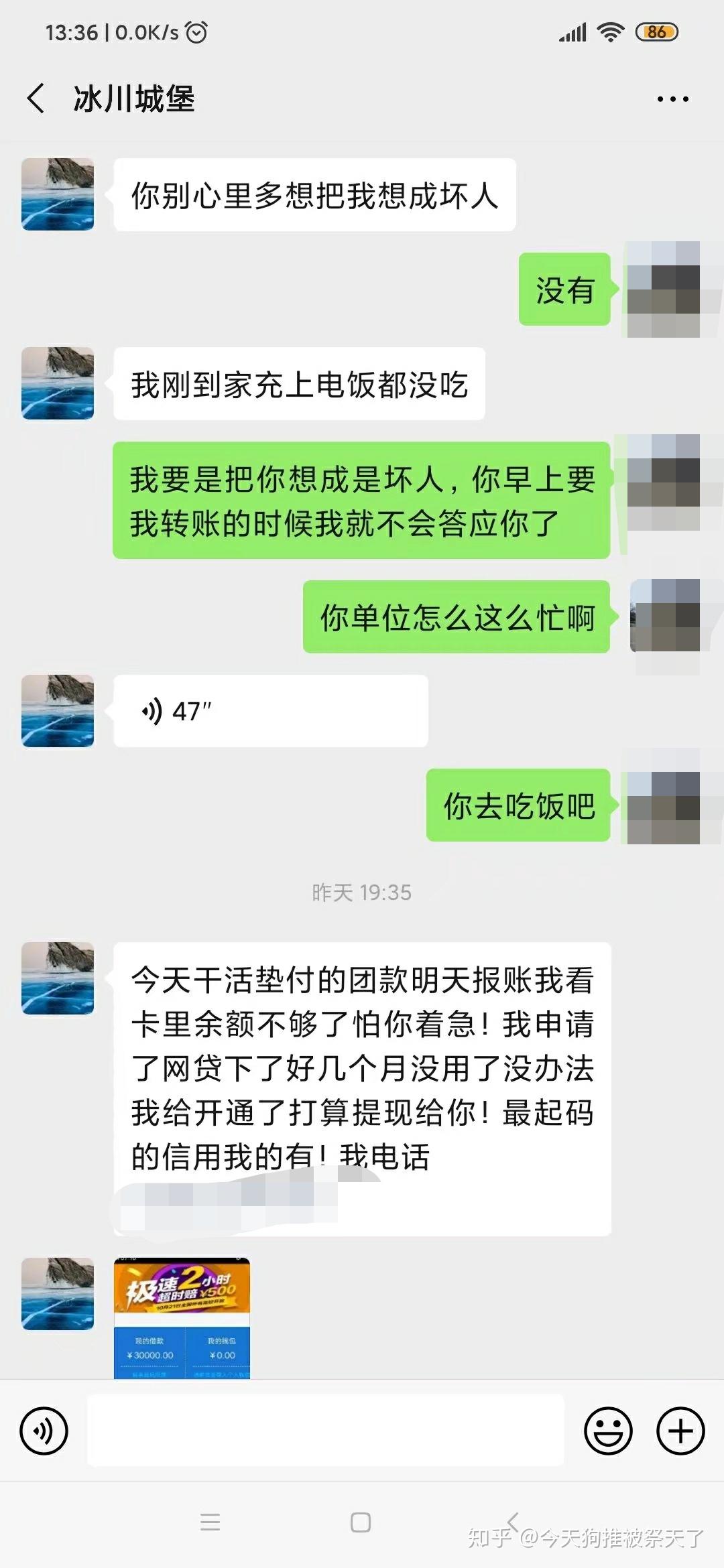Switch to voice input mode
724x1568 pixels.
[44, 1431]
